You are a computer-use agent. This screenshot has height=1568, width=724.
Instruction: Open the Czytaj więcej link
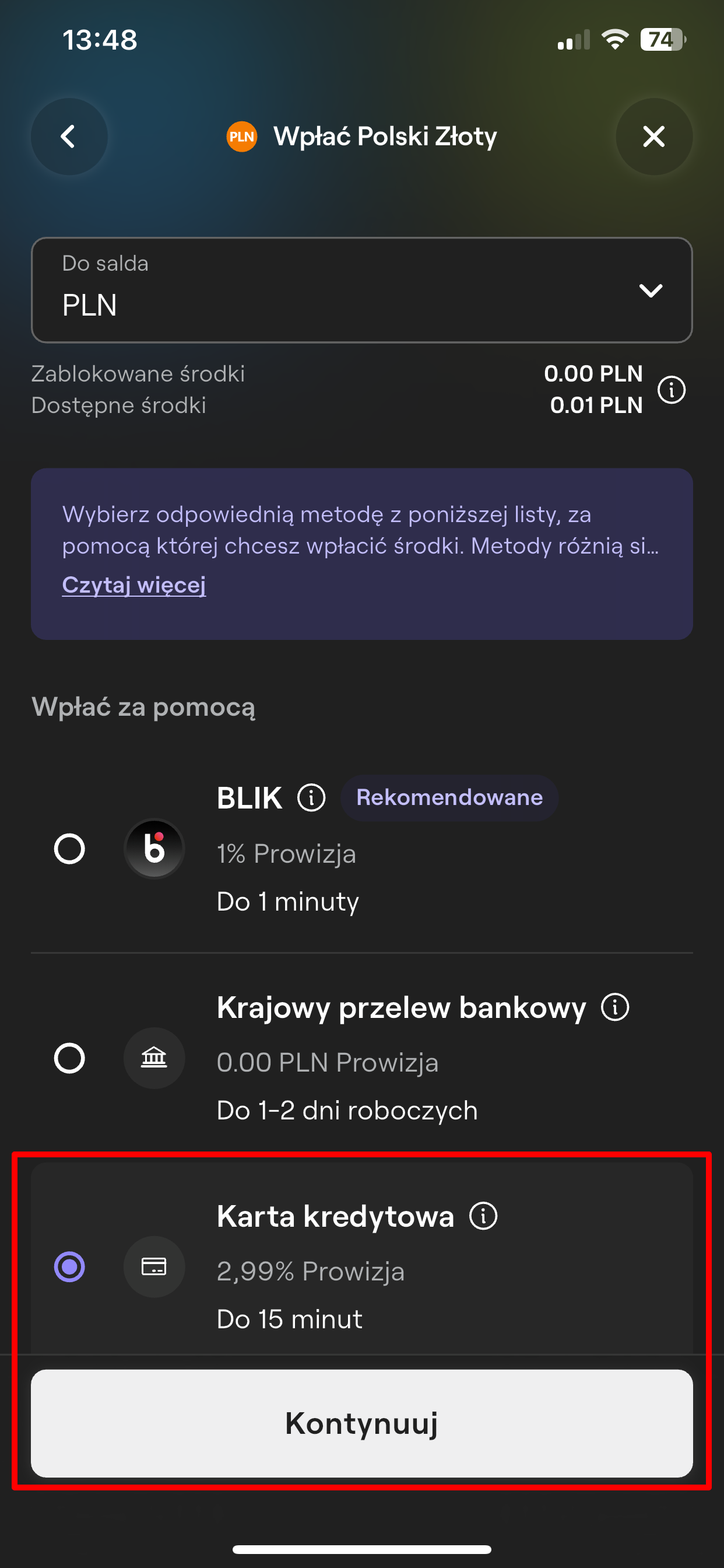[134, 585]
